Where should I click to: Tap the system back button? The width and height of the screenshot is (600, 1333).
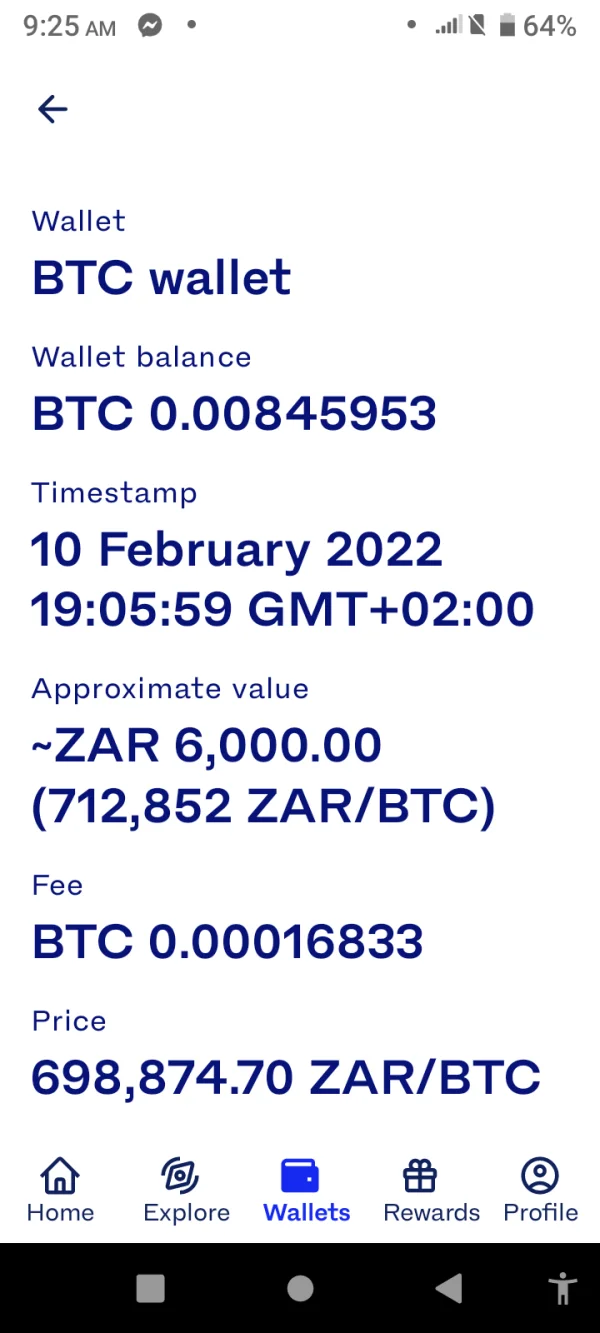tap(449, 1288)
